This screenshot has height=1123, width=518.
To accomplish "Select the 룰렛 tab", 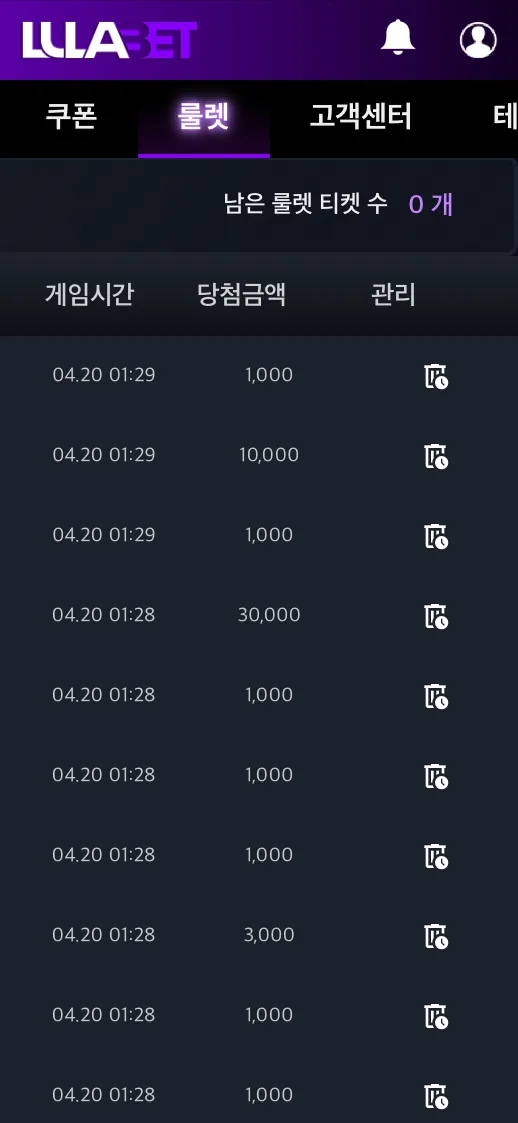I will [x=203, y=116].
